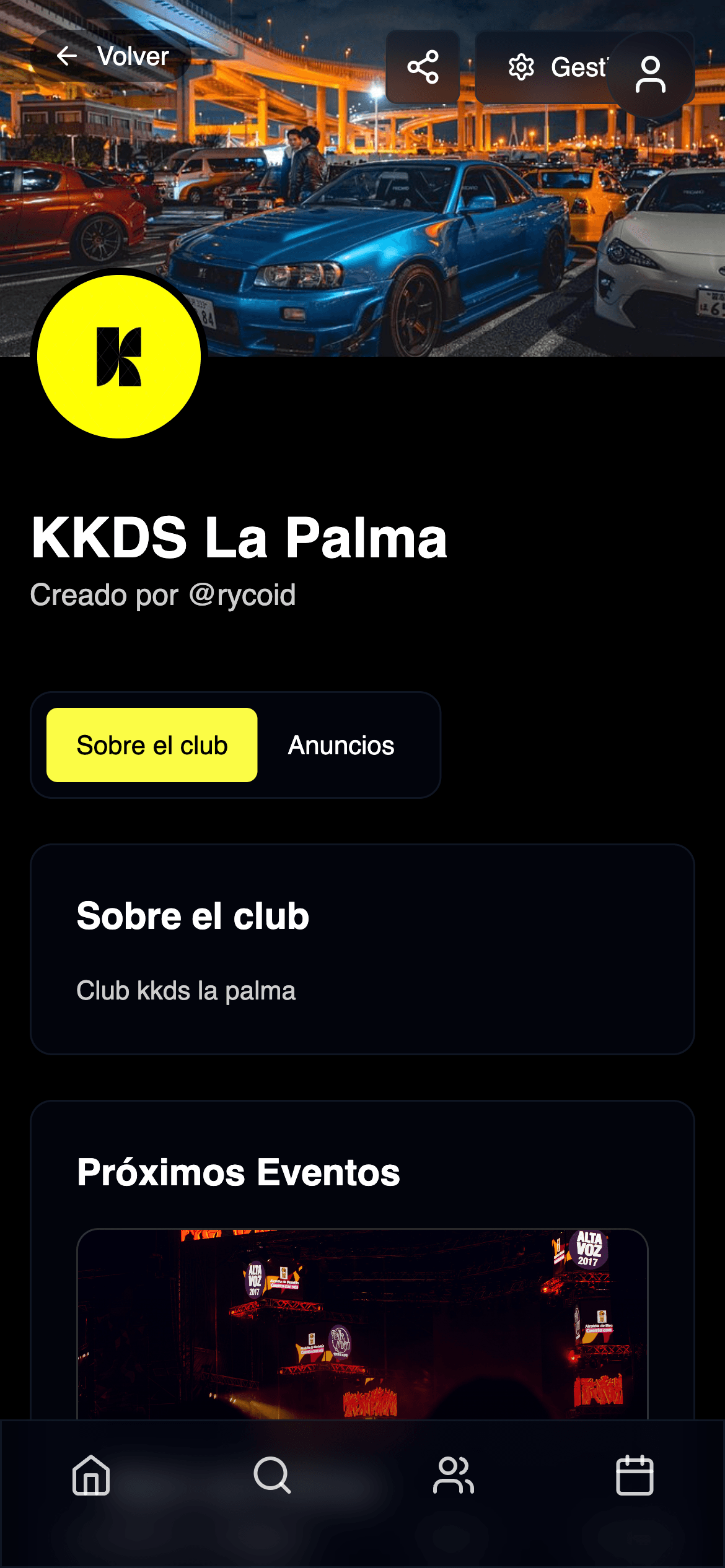The height and width of the screenshot is (1568, 725).
Task: Open the calendar events tab
Action: pos(635,1475)
